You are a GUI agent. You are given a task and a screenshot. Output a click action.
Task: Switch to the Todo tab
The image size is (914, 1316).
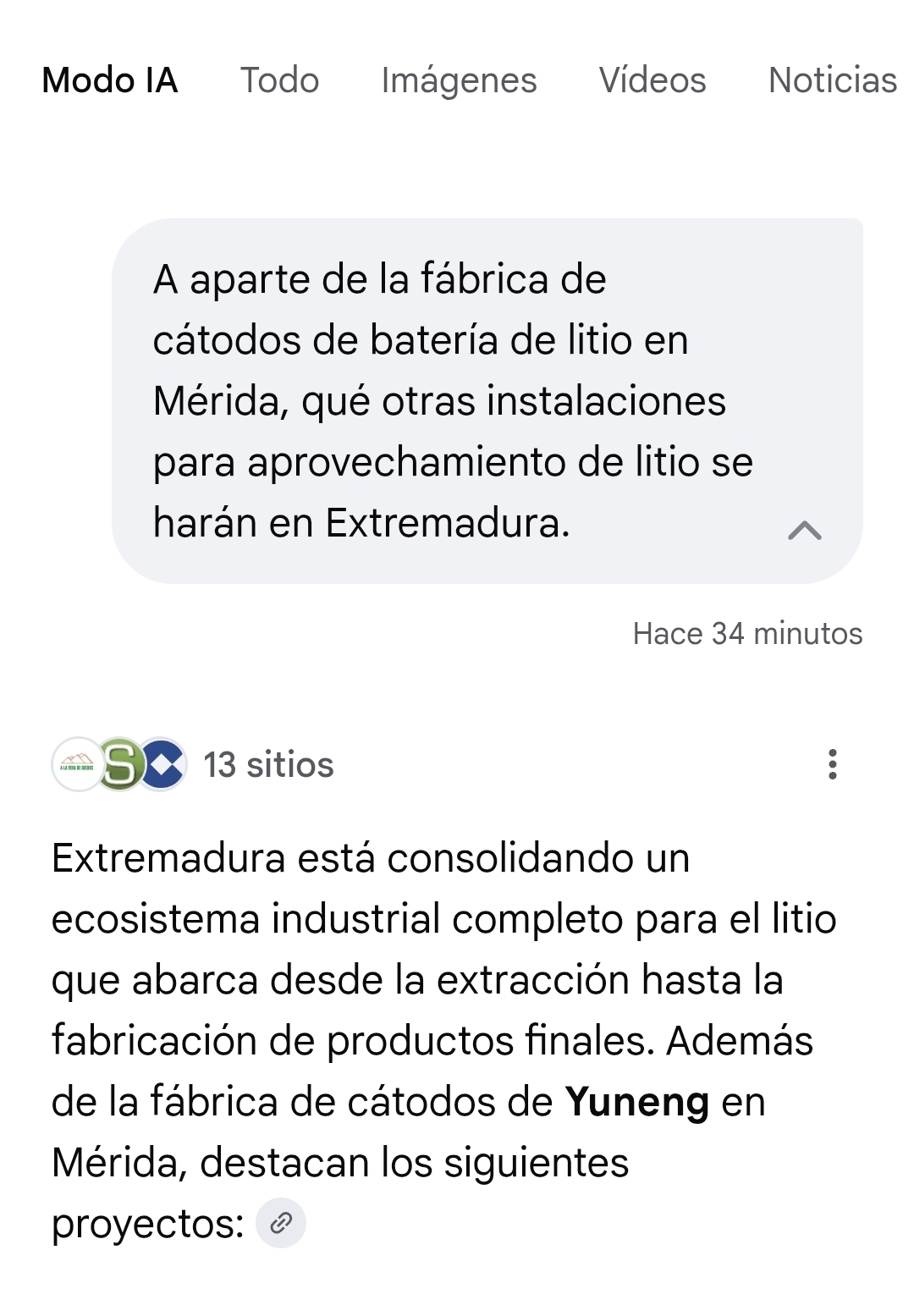[279, 81]
